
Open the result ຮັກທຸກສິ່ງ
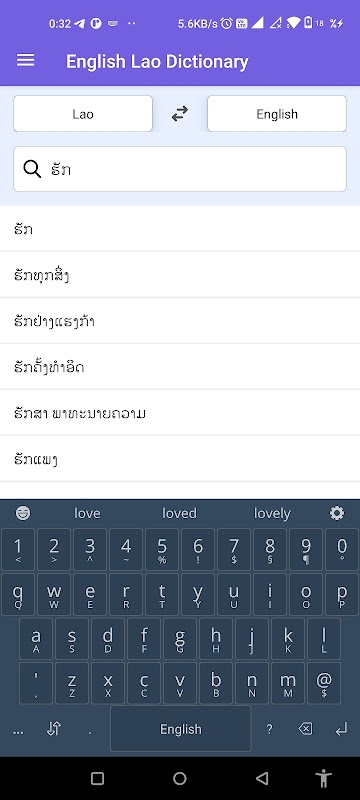tap(180, 275)
